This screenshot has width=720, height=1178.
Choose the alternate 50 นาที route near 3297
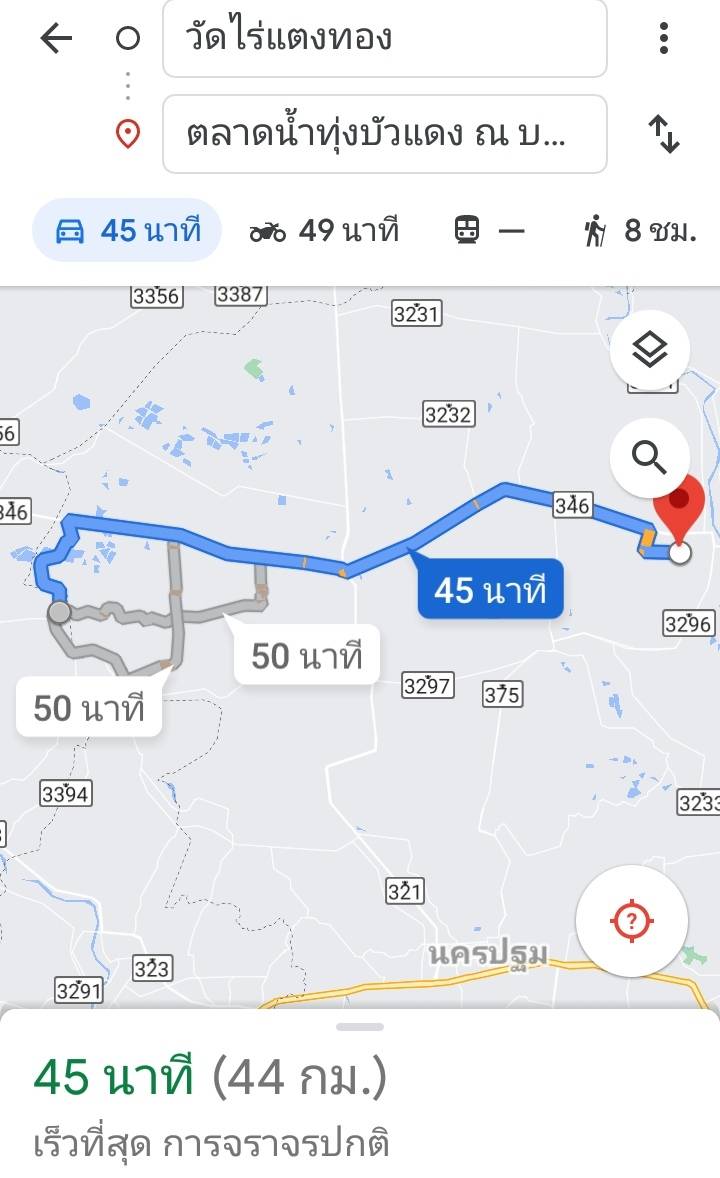(306, 656)
